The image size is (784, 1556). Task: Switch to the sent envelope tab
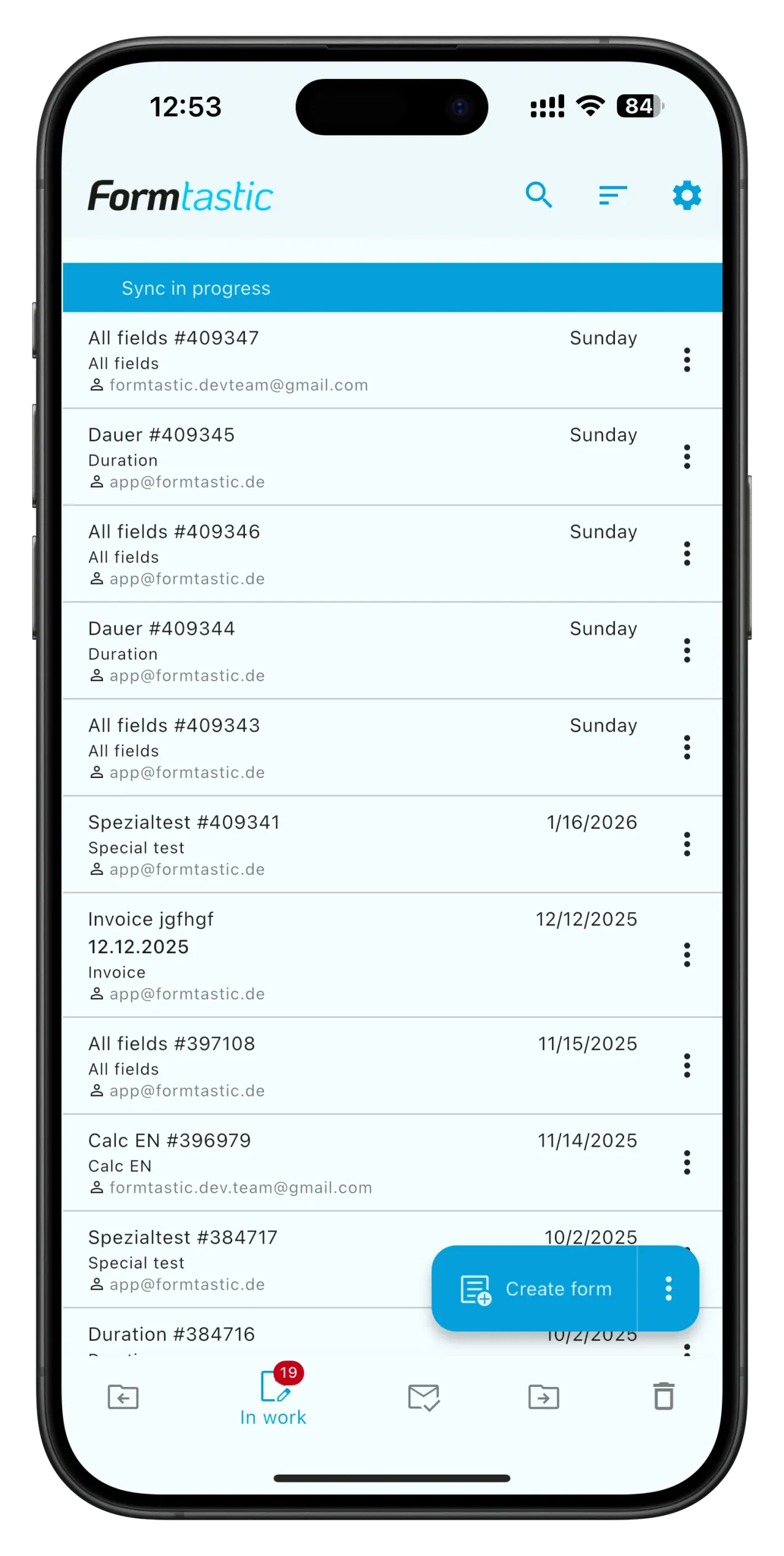[x=423, y=1398]
